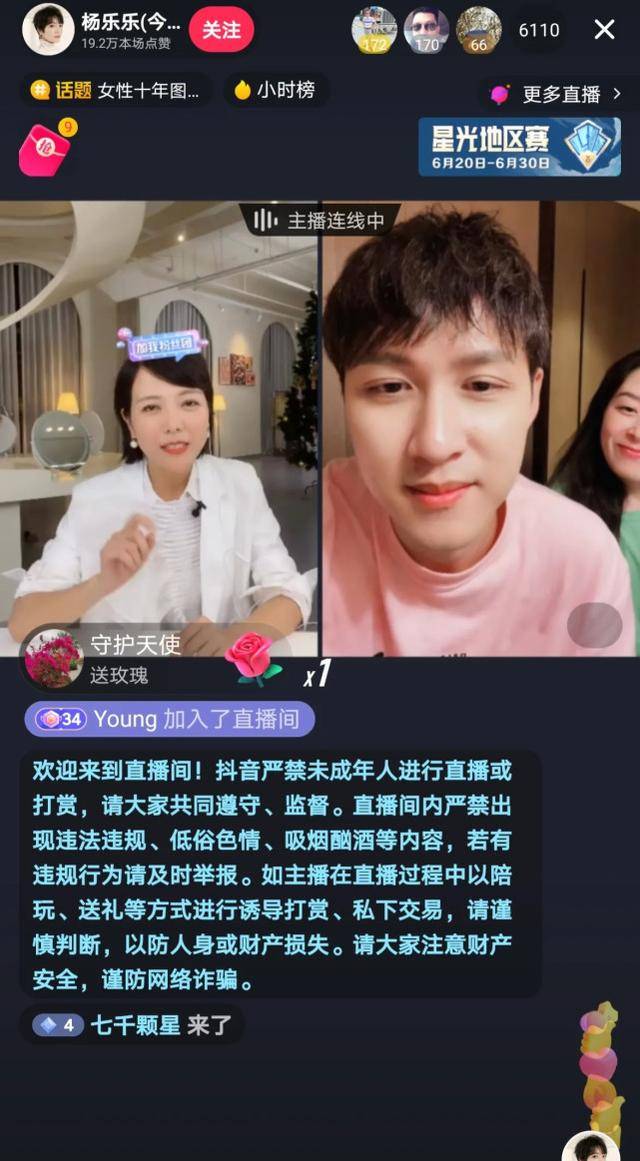This screenshot has height=1161, width=640.
Task: Open the 话题 女性十年图 topic chip
Action: point(116,91)
